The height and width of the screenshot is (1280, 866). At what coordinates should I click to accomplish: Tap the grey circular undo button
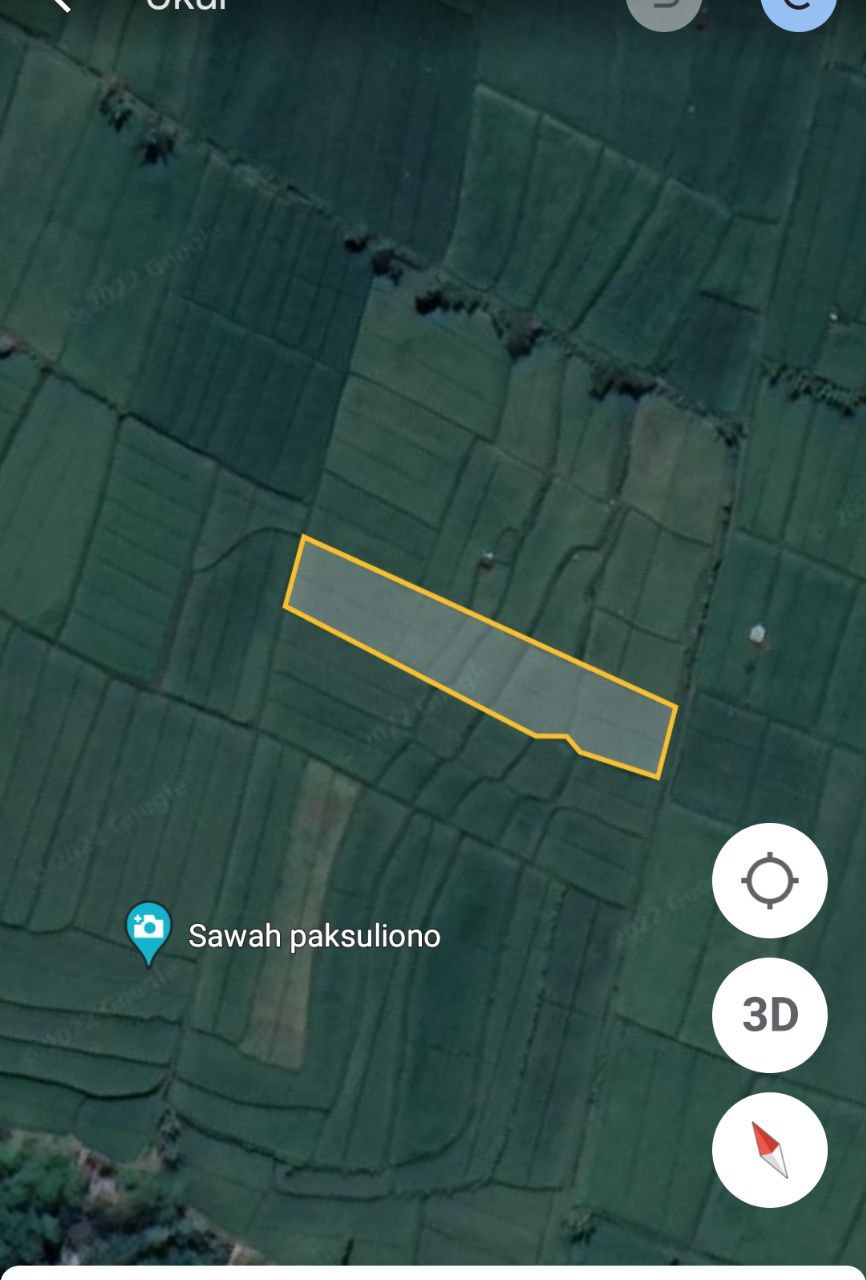[x=663, y=8]
